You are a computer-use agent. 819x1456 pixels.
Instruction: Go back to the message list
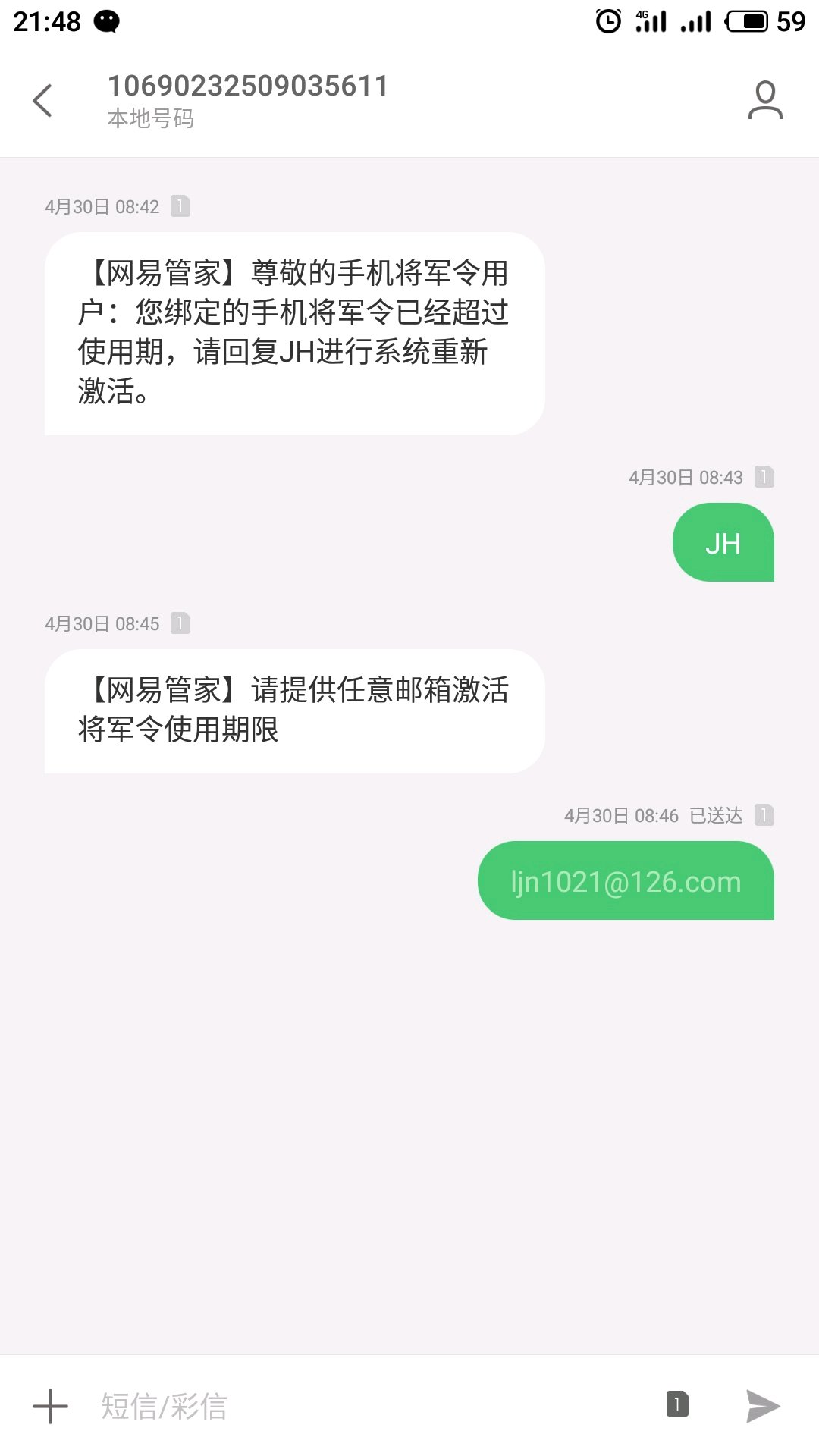[x=43, y=101]
